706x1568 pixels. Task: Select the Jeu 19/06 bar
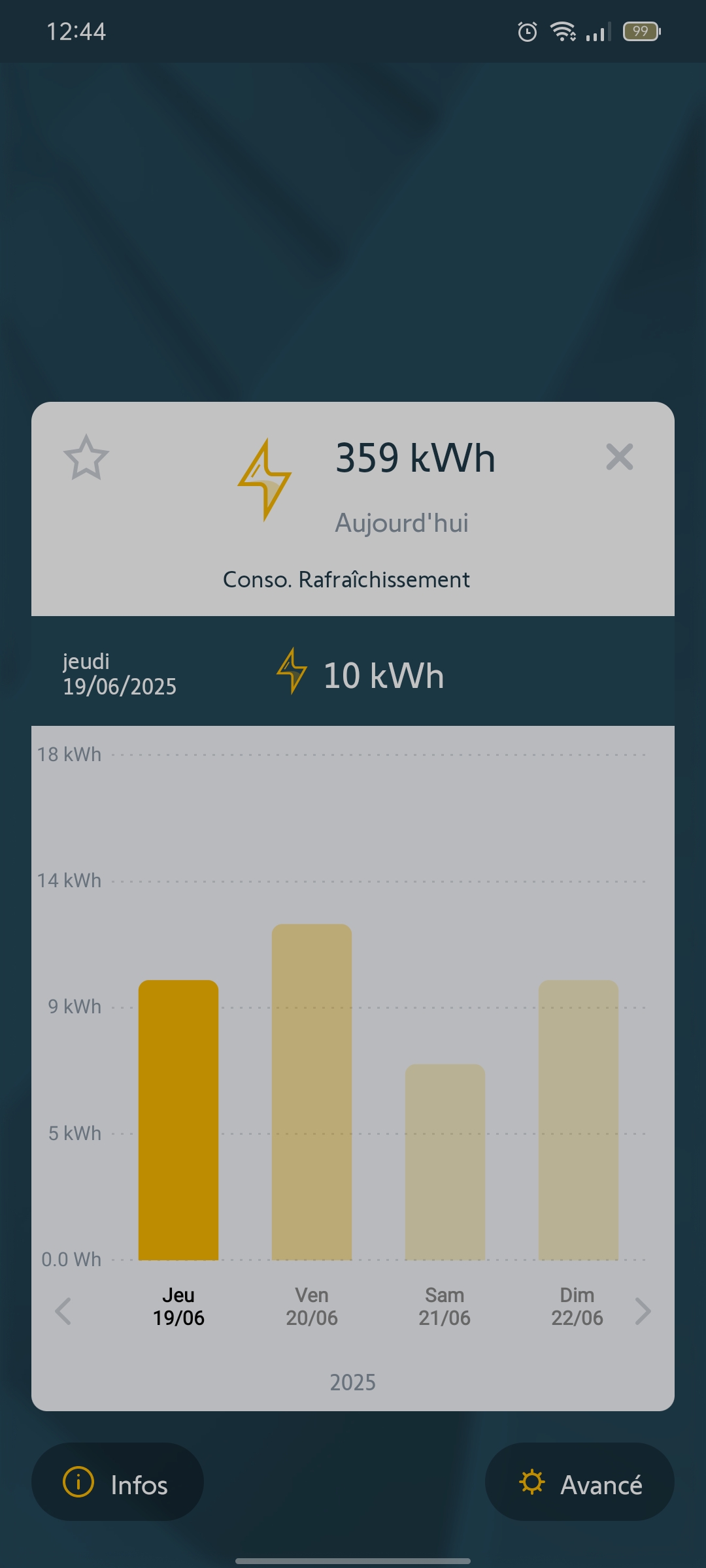[x=178, y=1120]
